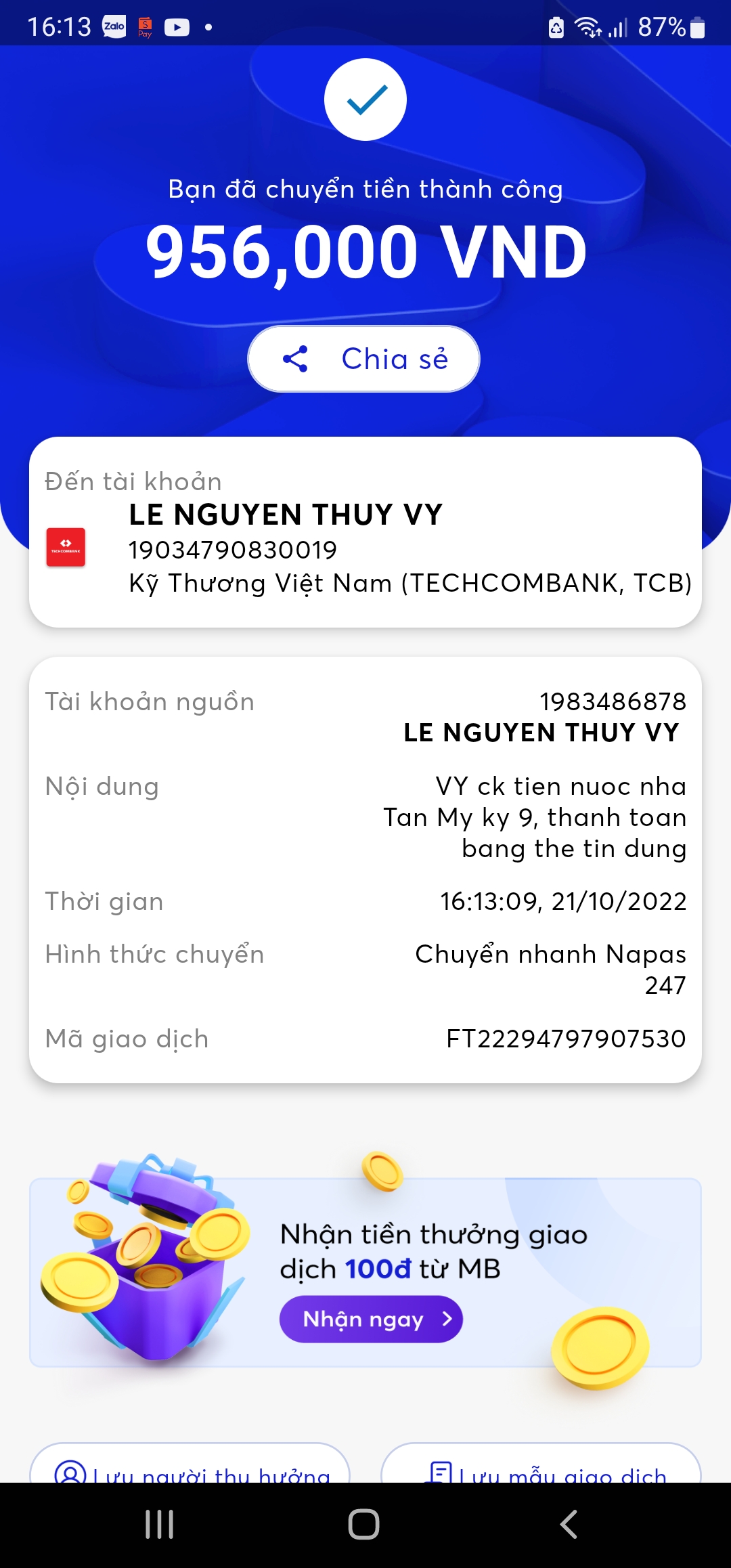Save template with Lưu mẫu giao dịch
Viewport: 731px width, 1568px height.
541,1468
